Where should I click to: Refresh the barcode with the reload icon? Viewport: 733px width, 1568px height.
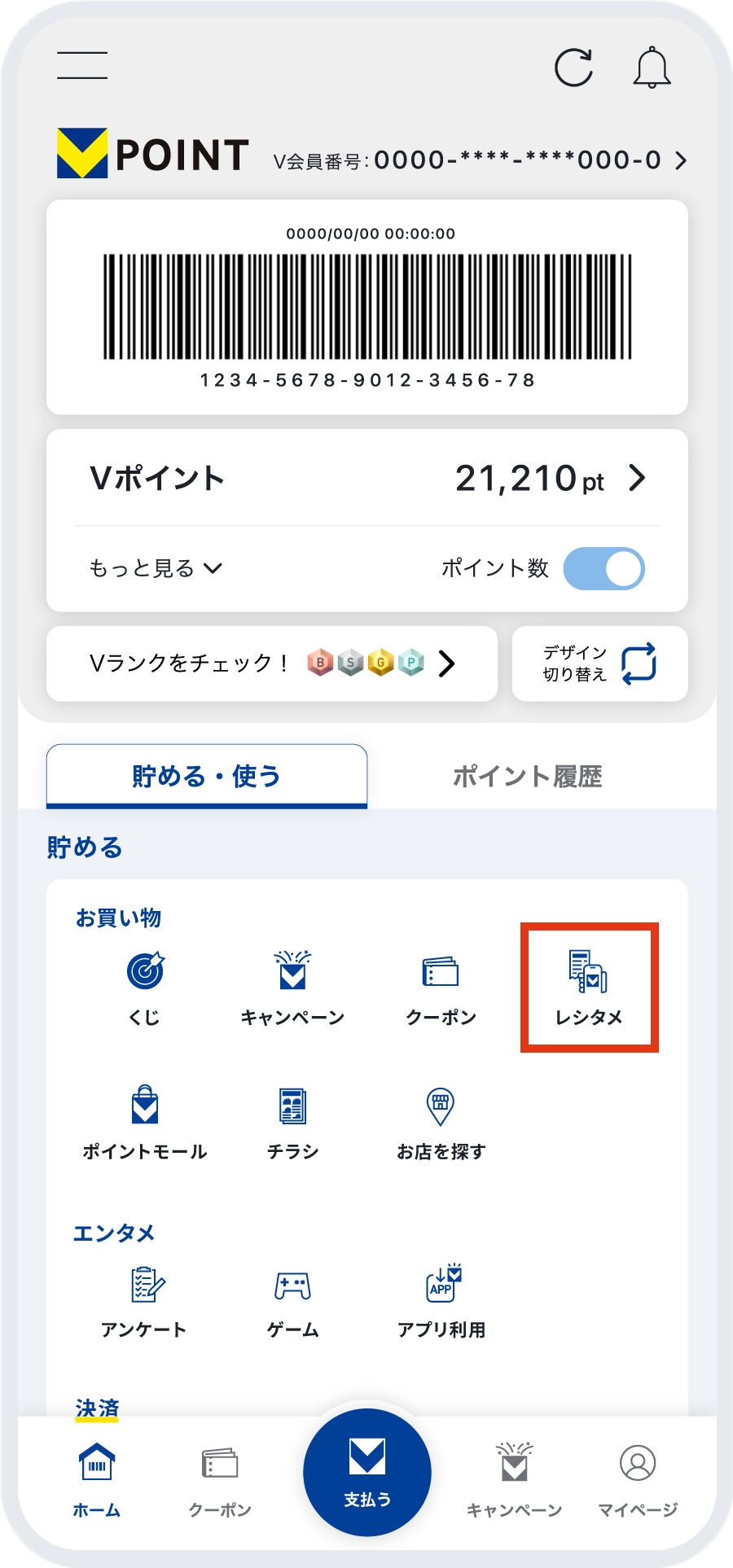575,67
